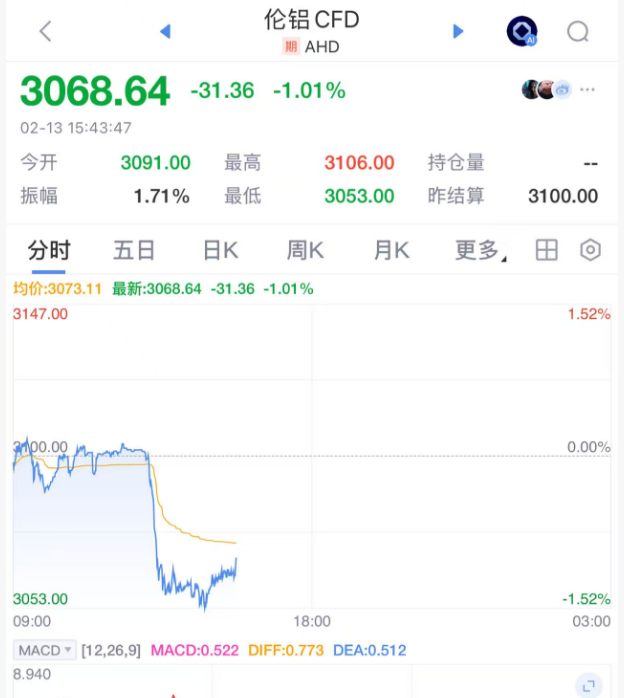Open chart settings hexagon icon
Image resolution: width=624 pixels, height=698 pixels.
pos(591,250)
